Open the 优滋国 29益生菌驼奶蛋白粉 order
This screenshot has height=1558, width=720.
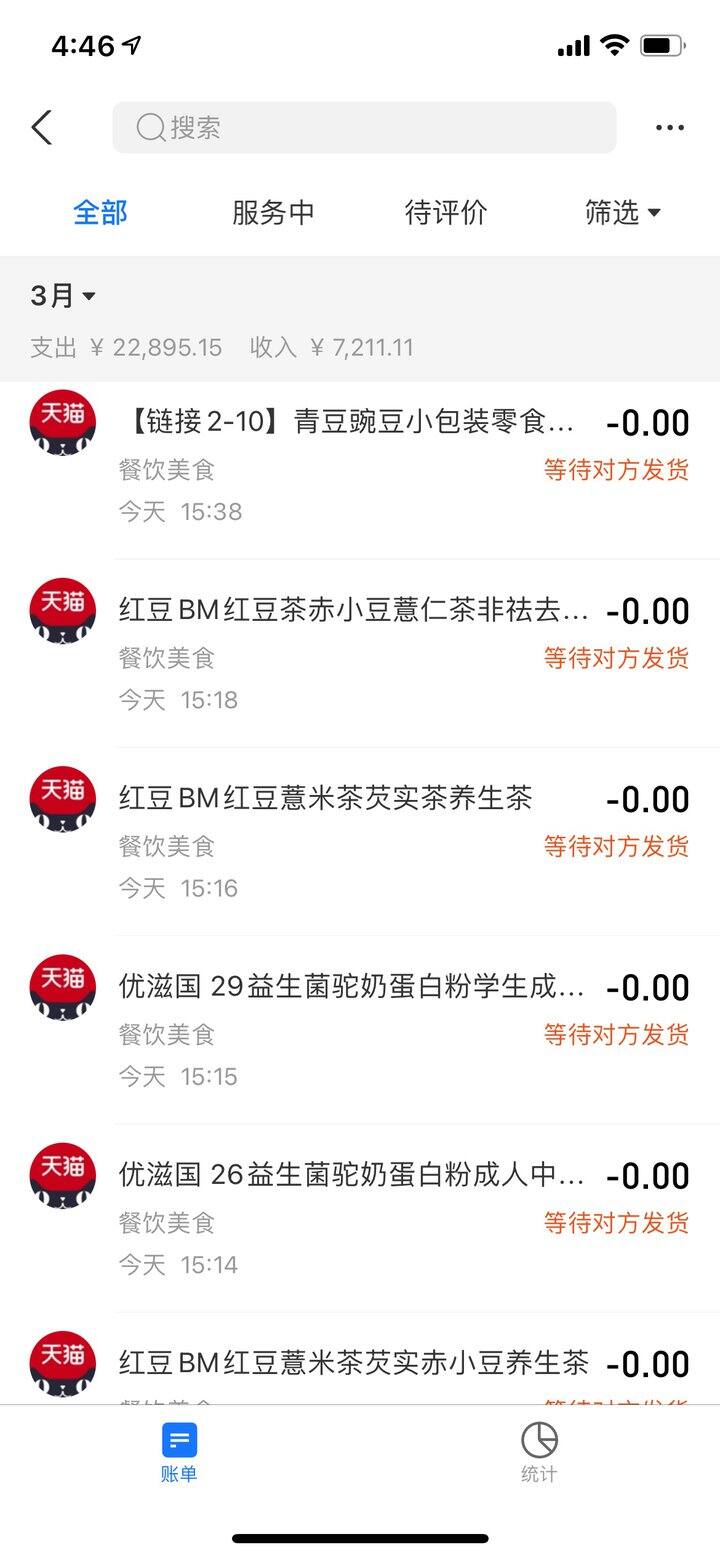(360, 1029)
